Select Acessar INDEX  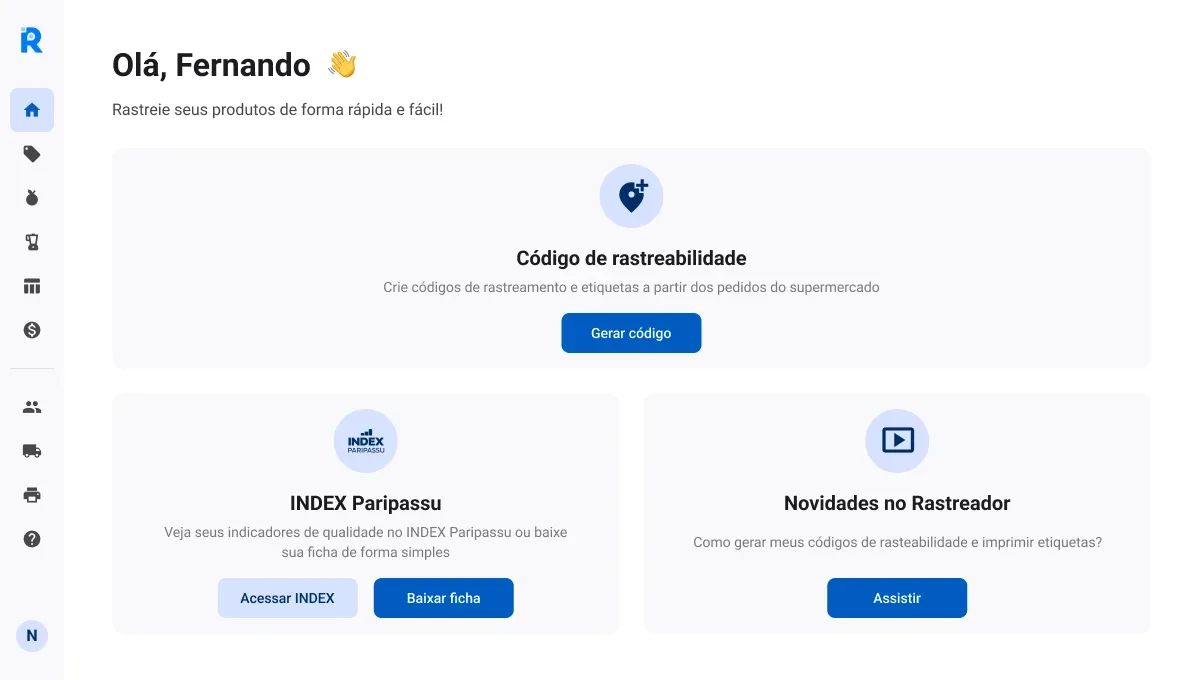[287, 598]
